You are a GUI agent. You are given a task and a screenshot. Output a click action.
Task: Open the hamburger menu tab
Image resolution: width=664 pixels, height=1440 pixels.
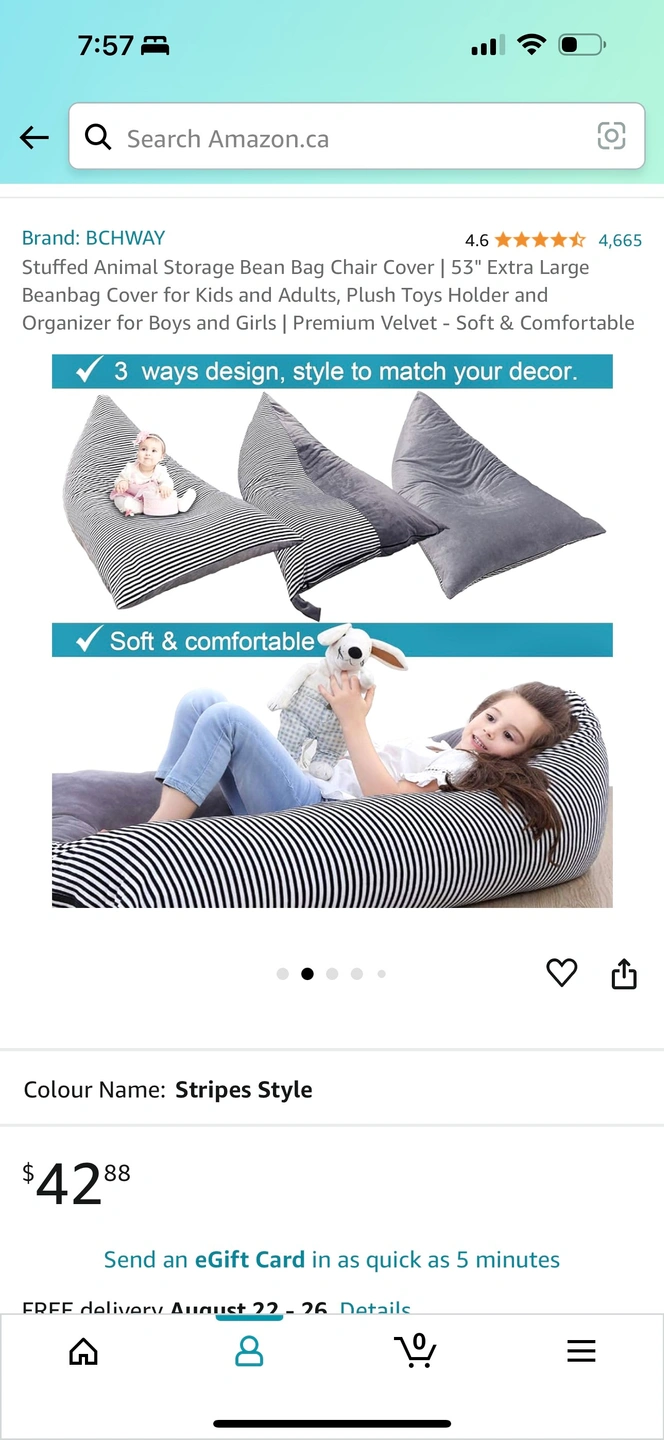(x=581, y=1351)
